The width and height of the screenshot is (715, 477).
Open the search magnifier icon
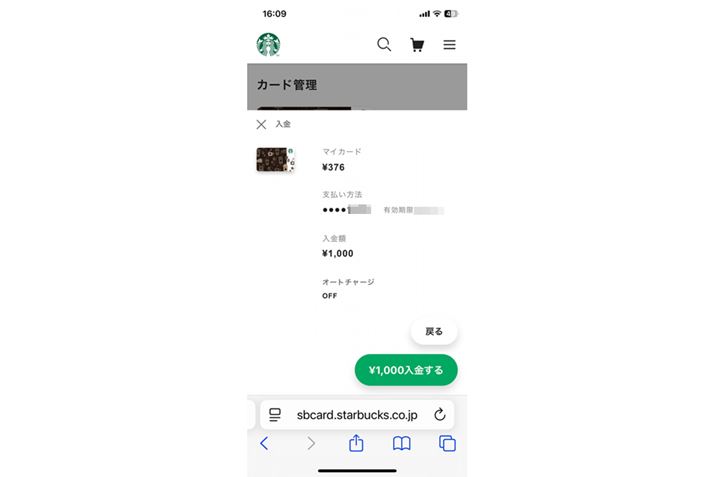[384, 45]
